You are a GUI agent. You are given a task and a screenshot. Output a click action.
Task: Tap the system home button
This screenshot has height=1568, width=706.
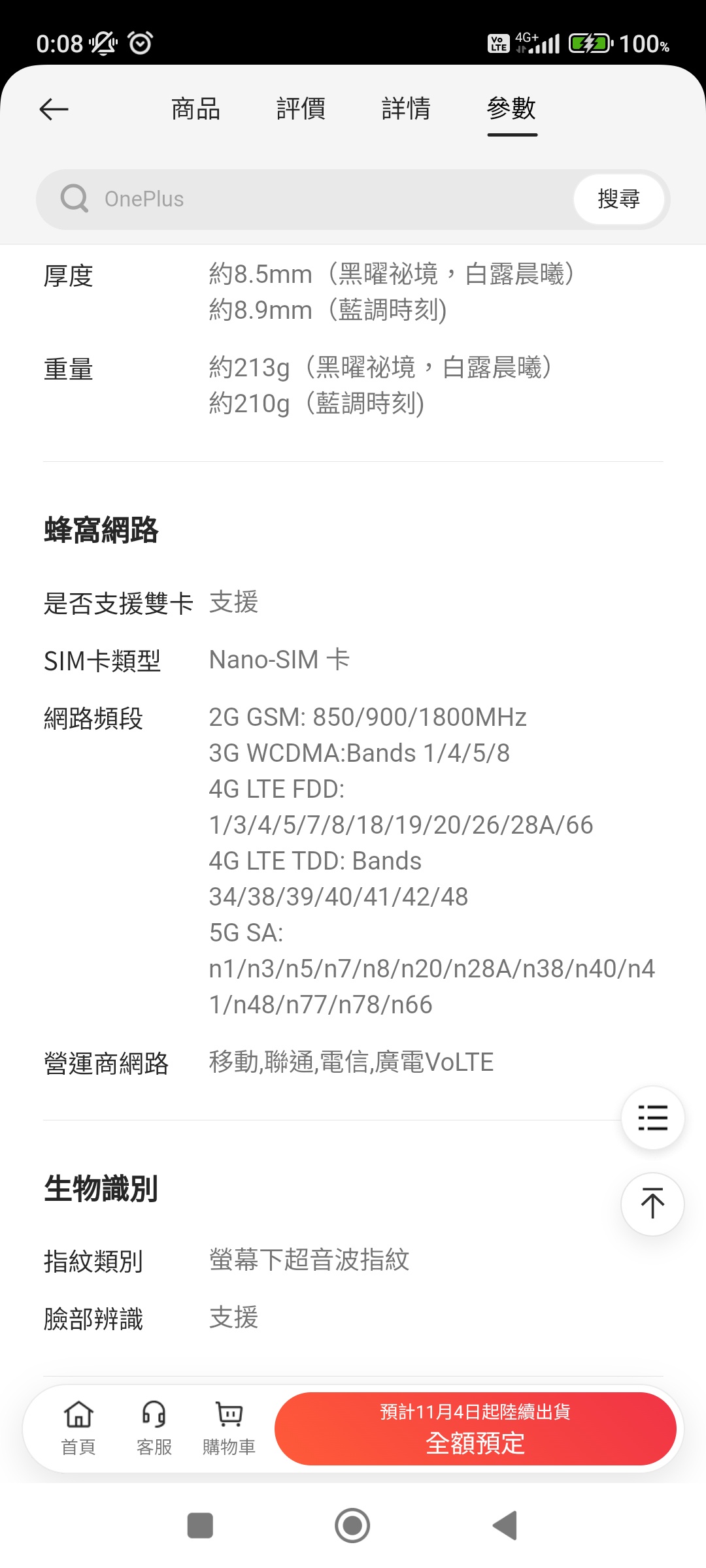352,1526
